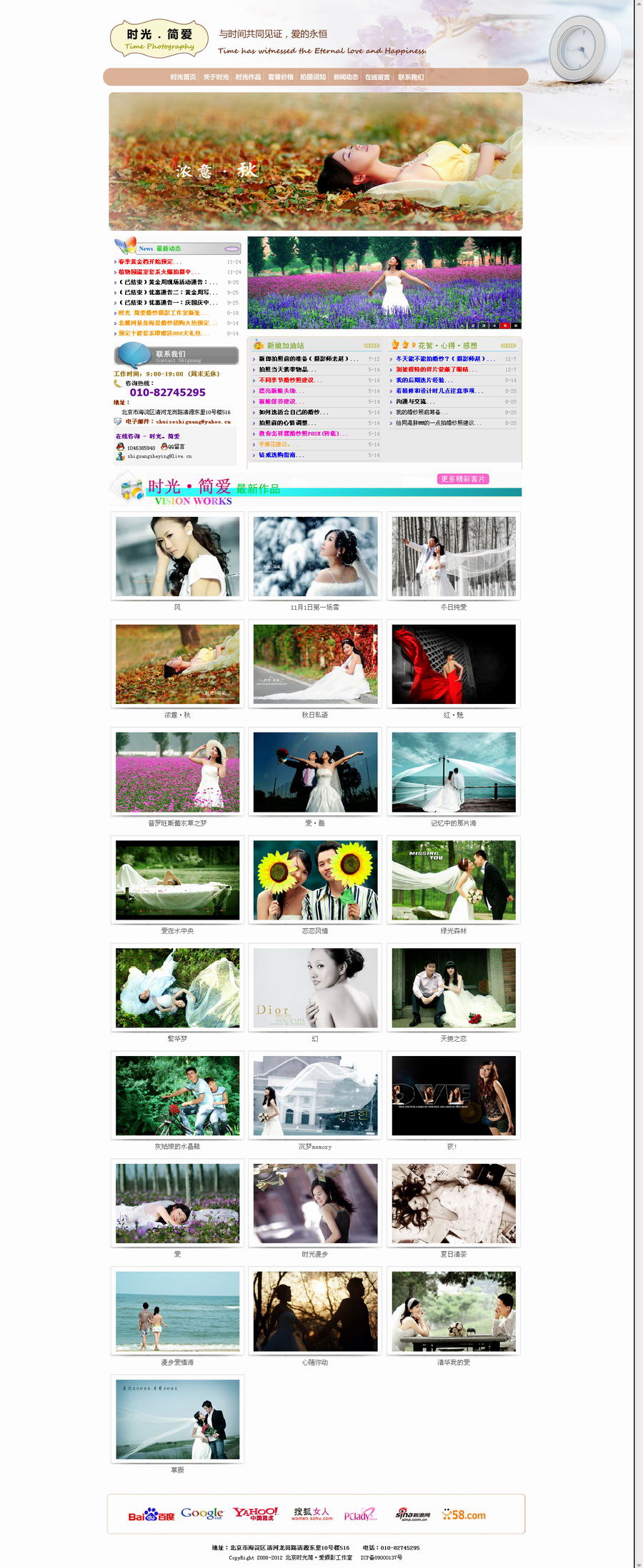Open the 时光首页 nav item
Viewport: 643px width, 1568px height.
coord(183,77)
